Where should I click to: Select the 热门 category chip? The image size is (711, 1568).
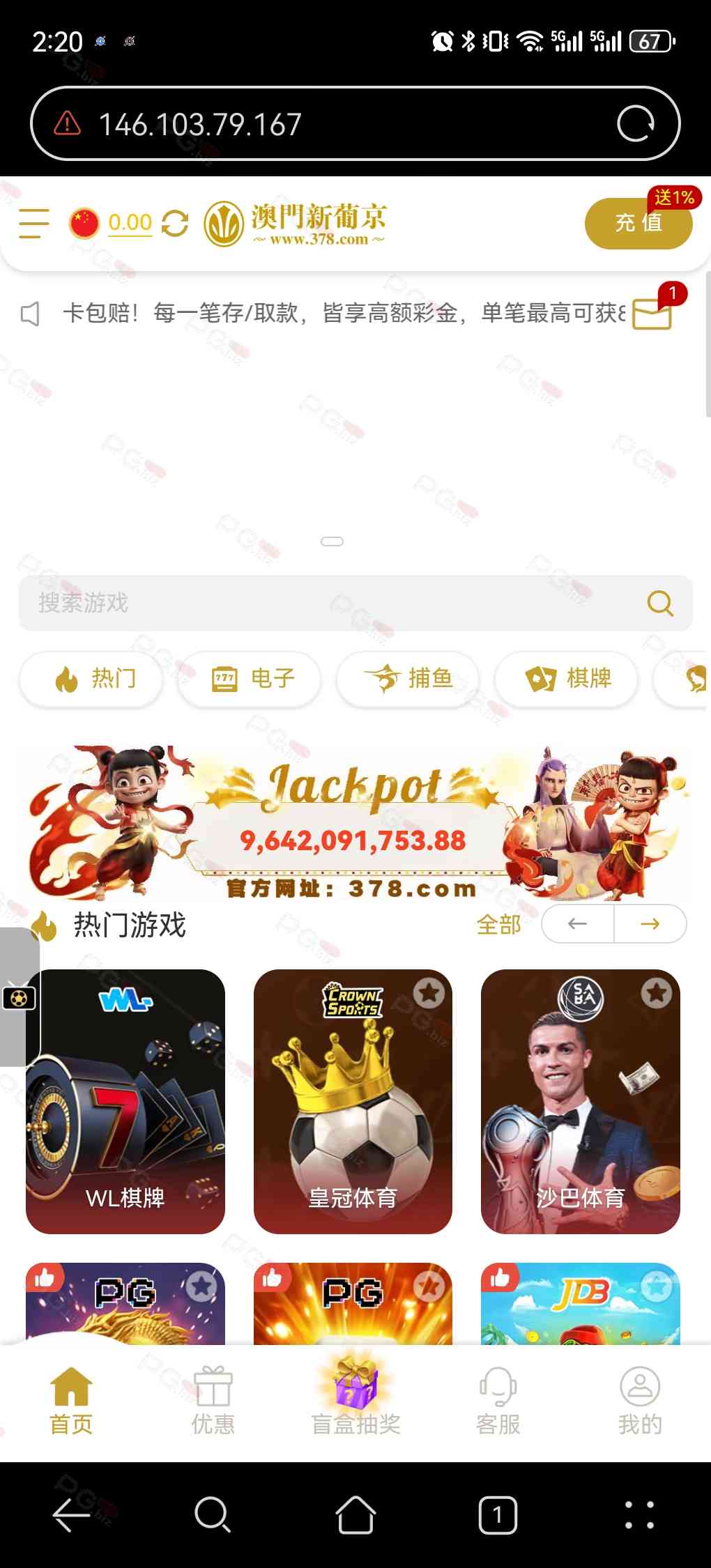(x=92, y=678)
